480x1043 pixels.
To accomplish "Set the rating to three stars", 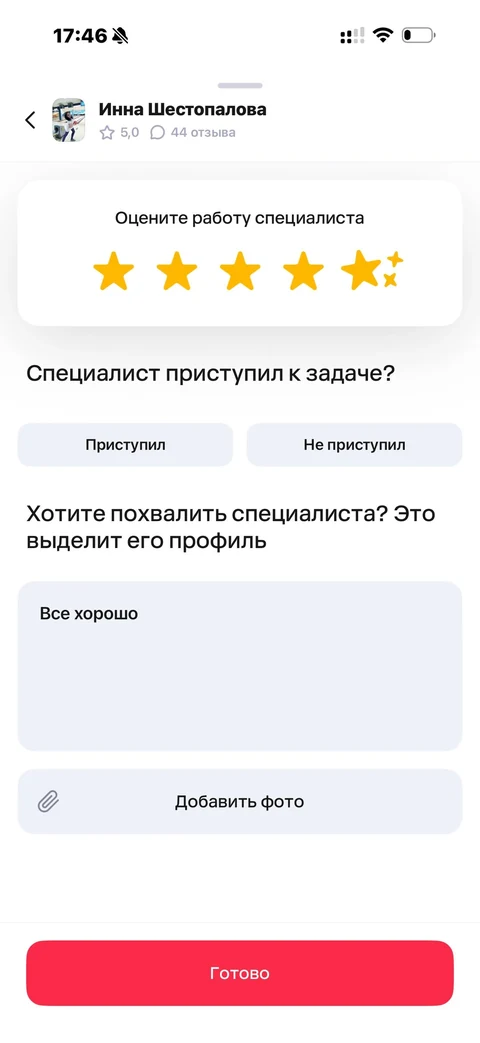I will [x=240, y=271].
